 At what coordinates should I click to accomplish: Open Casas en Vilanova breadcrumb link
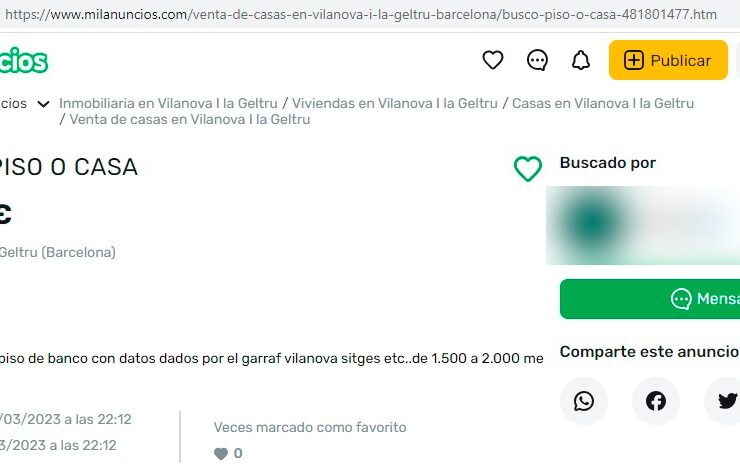pos(602,103)
